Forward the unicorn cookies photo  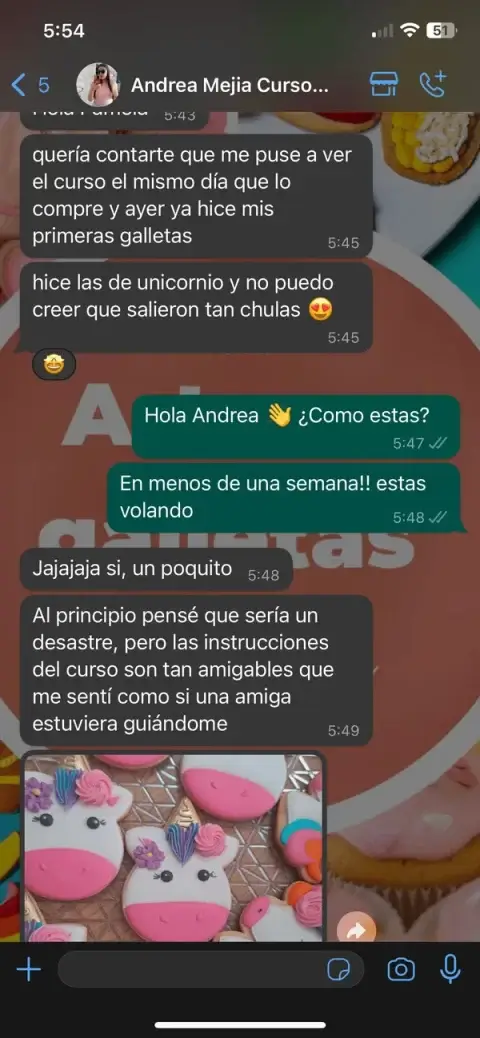pyautogui.click(x=356, y=932)
